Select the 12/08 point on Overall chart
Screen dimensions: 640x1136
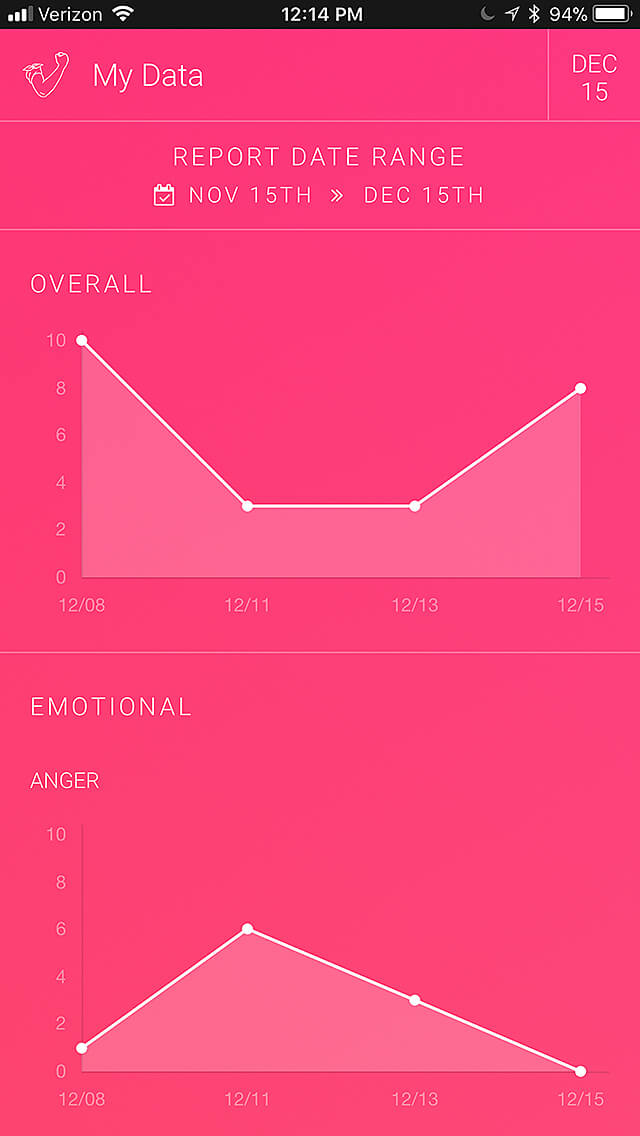(x=82, y=341)
